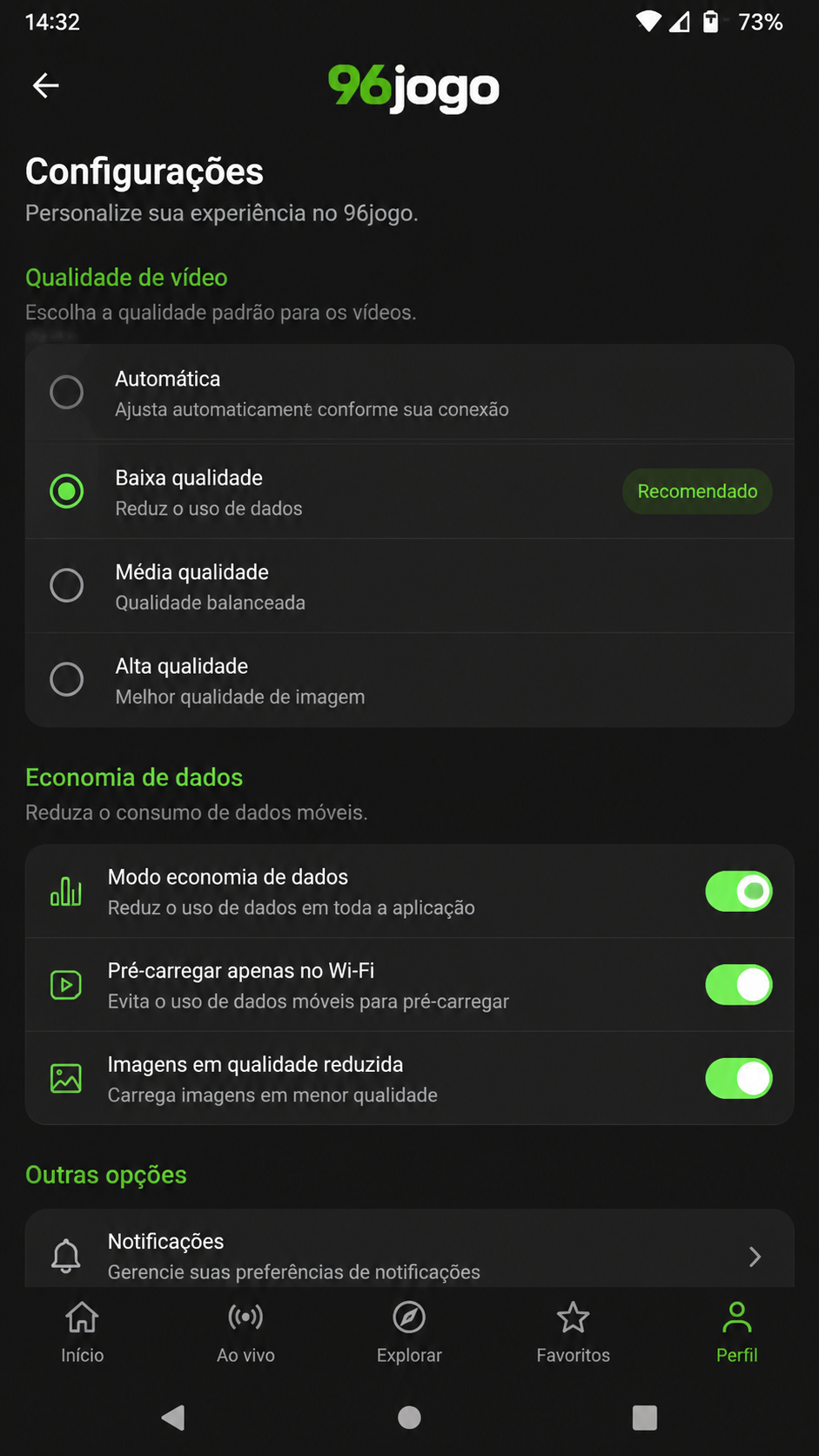Switch to the Favoritos tab
819x1456 pixels.
point(573,1332)
